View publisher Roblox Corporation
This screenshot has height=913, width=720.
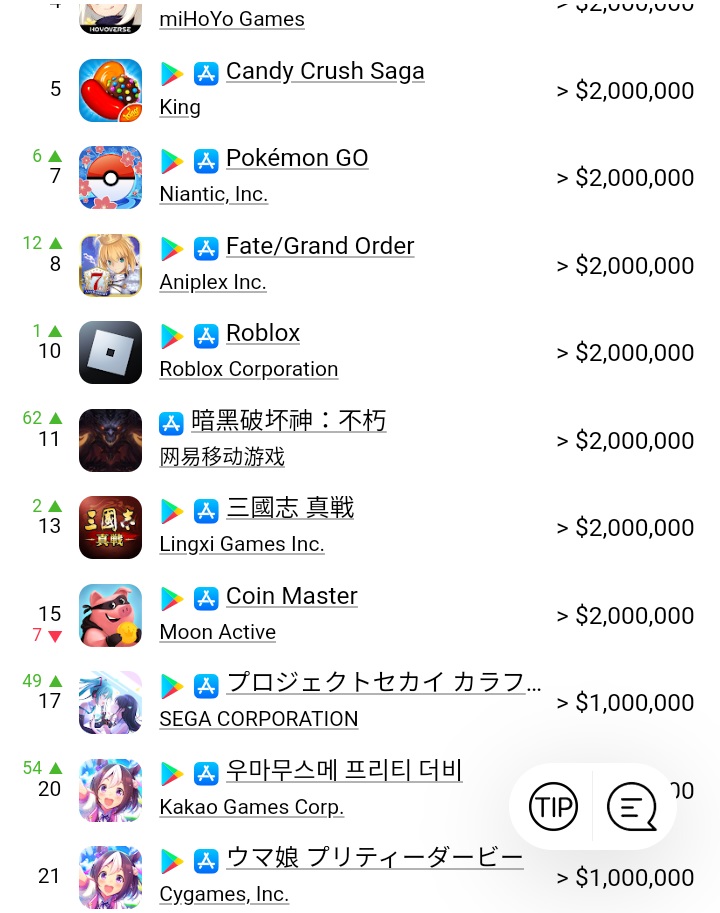pyautogui.click(x=249, y=370)
